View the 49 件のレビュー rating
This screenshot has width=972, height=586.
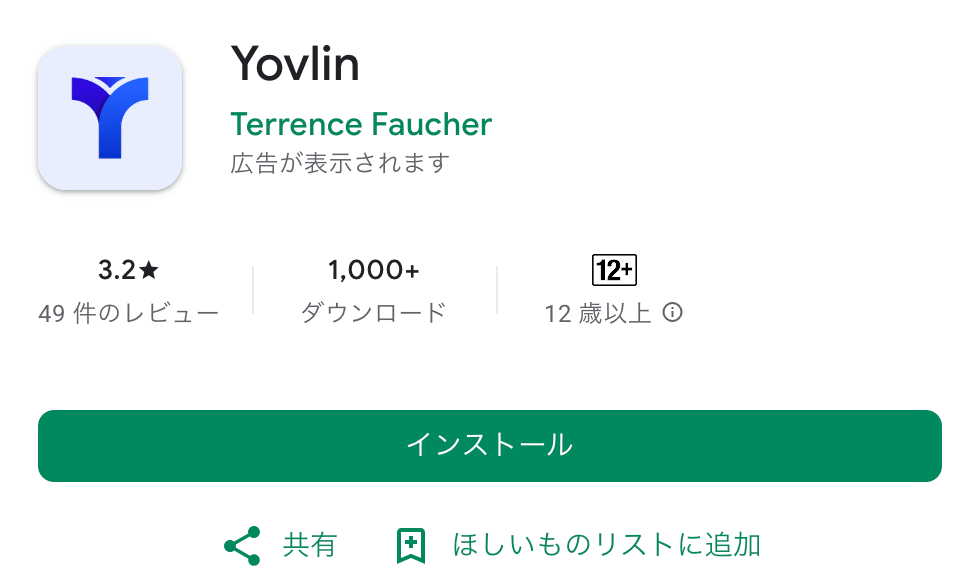coord(128,291)
